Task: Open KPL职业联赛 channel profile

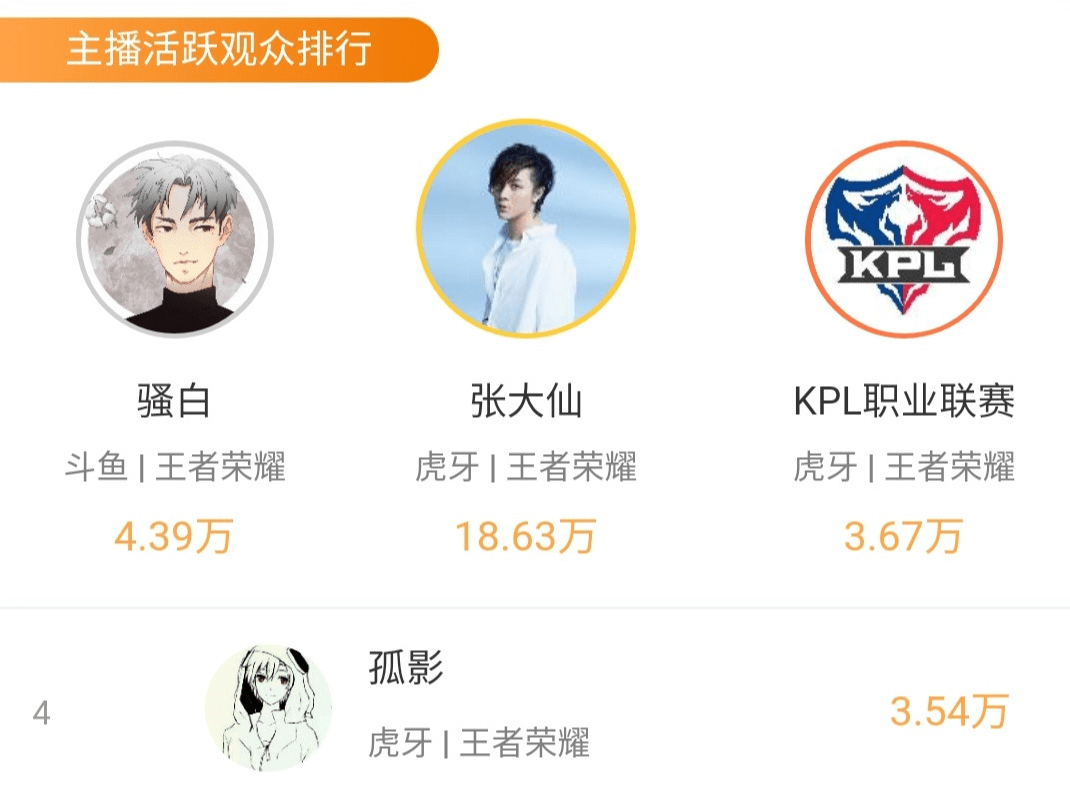Action: (904, 240)
